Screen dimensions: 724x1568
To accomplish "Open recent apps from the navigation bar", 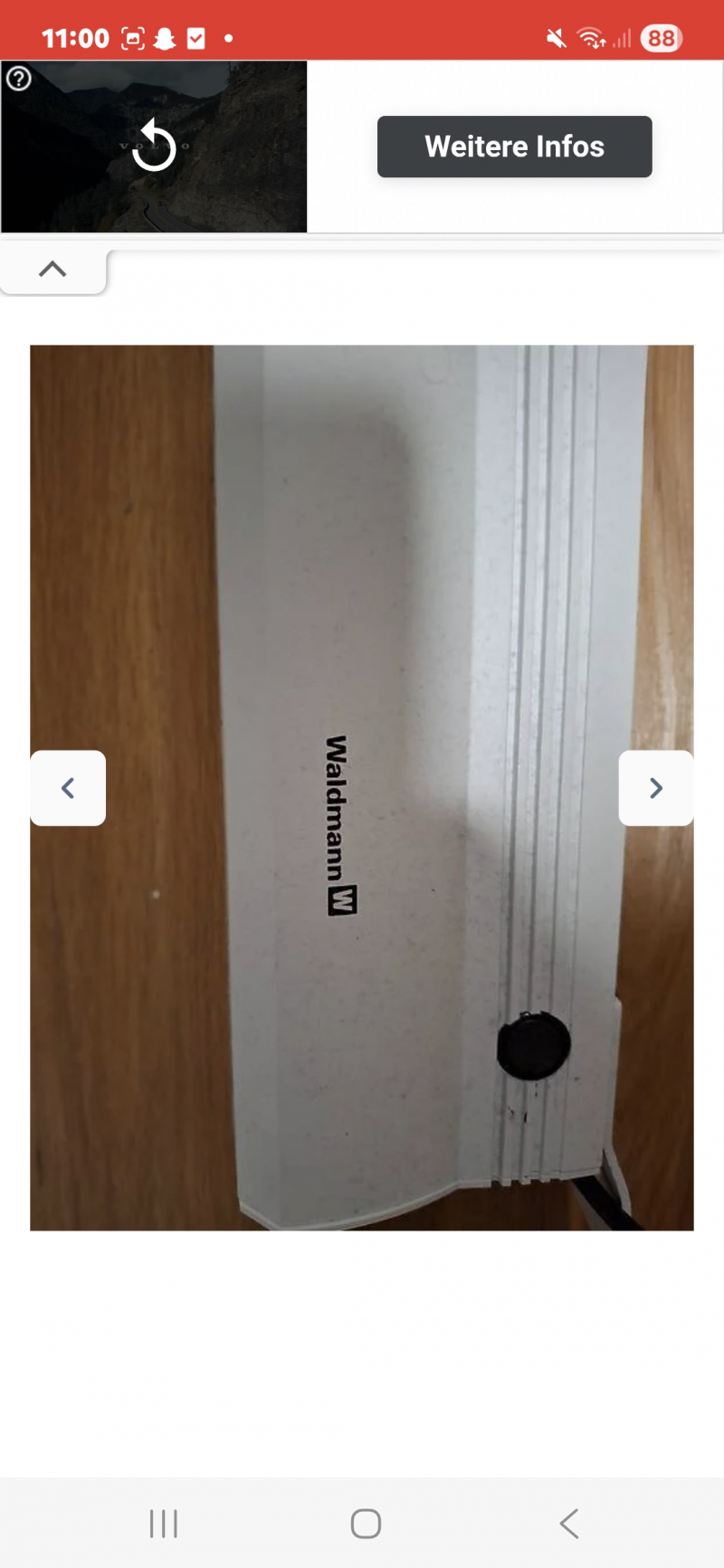I will pos(164,1524).
